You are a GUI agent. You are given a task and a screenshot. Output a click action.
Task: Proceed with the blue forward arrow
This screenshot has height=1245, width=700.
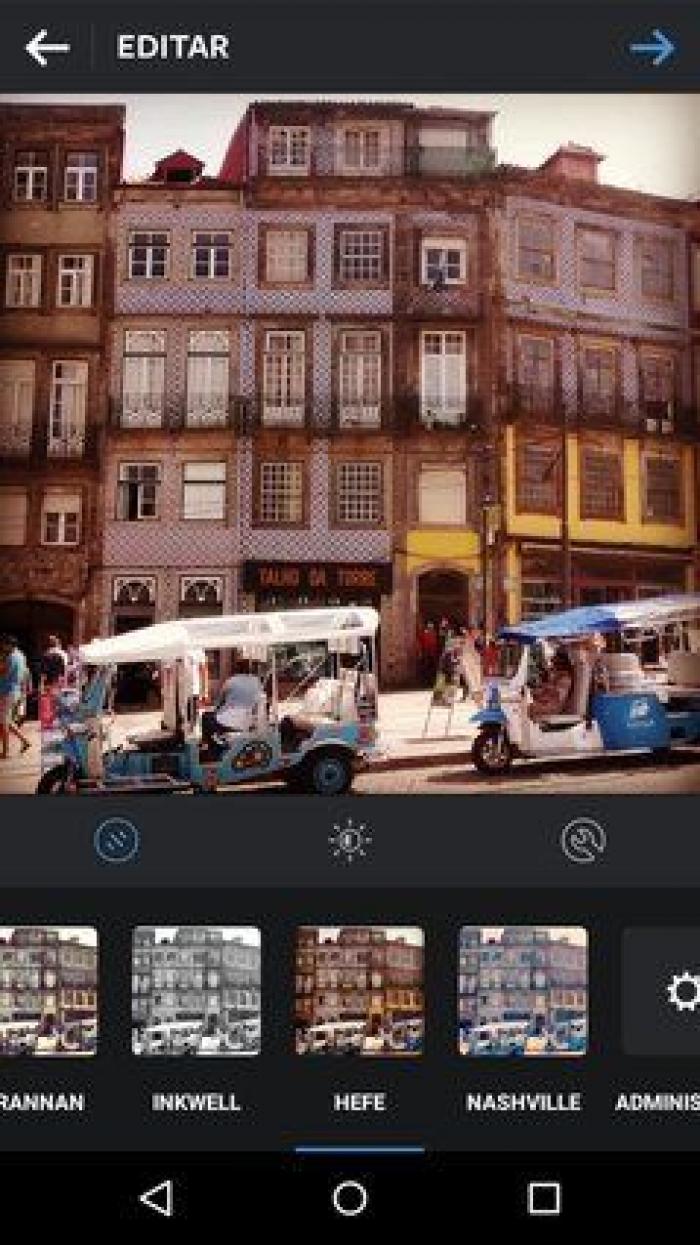(x=652, y=47)
